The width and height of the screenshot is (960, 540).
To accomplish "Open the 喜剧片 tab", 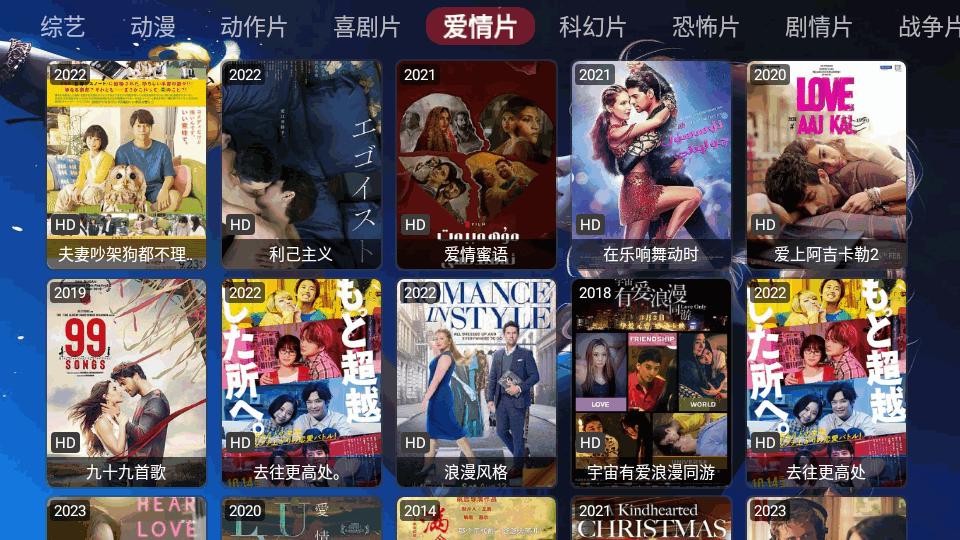I will [367, 27].
